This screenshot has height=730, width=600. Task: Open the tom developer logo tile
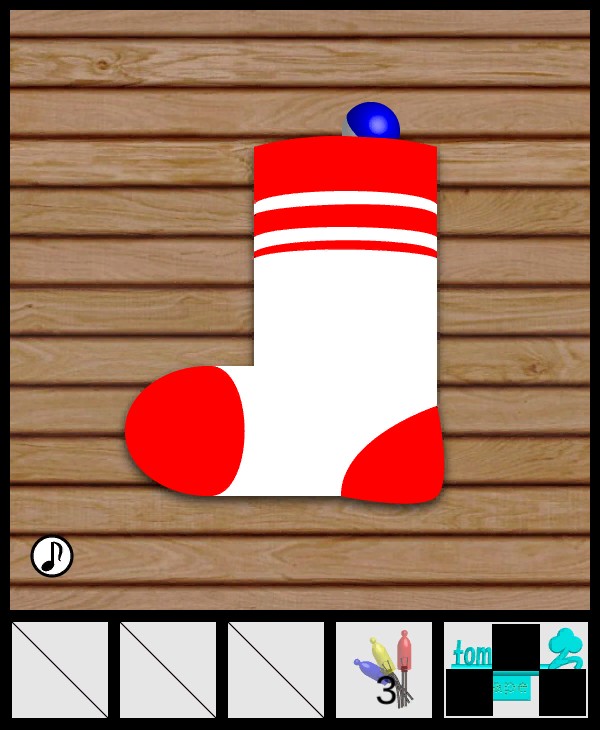pos(516,669)
